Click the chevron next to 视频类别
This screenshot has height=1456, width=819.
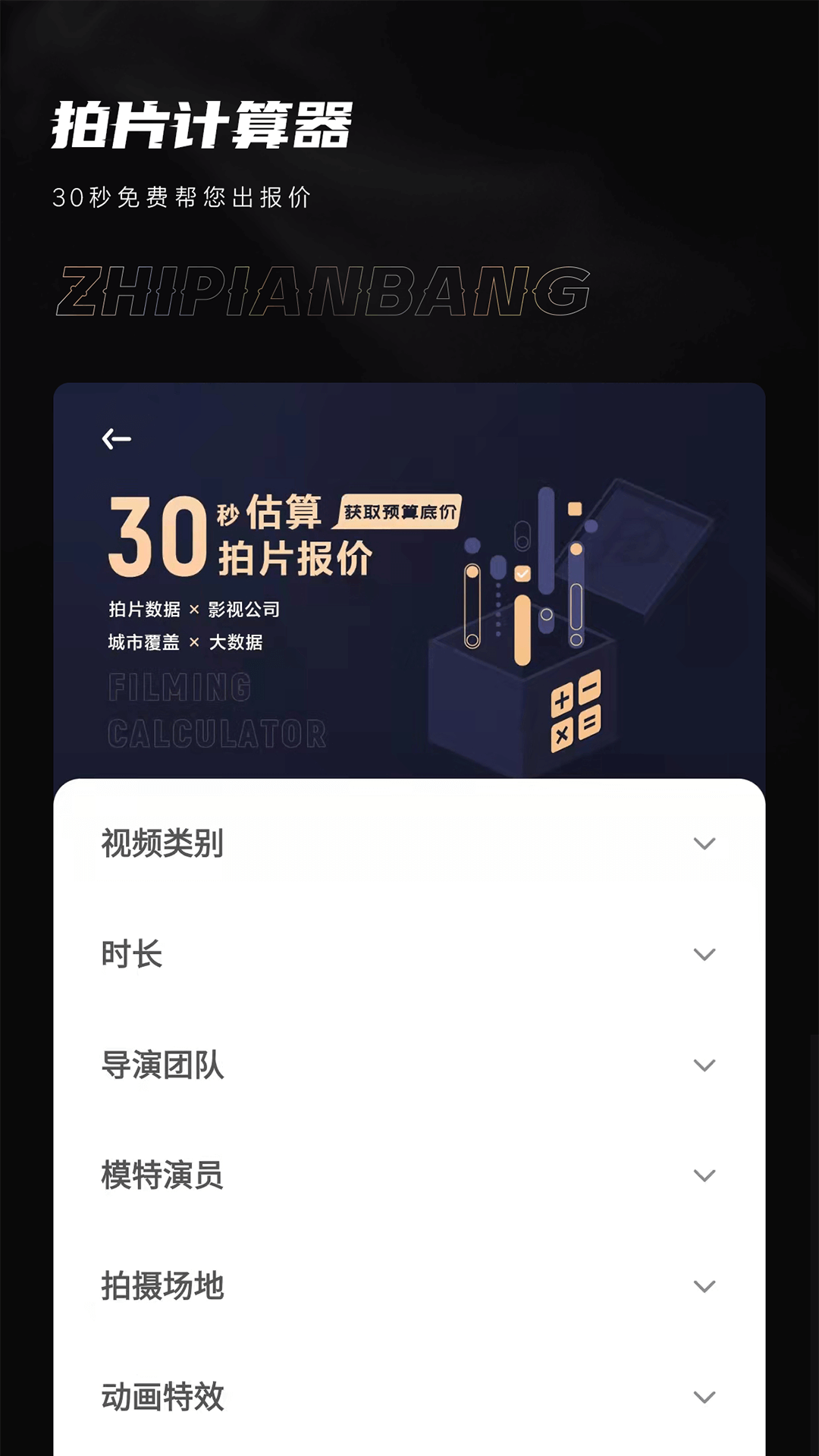(705, 842)
